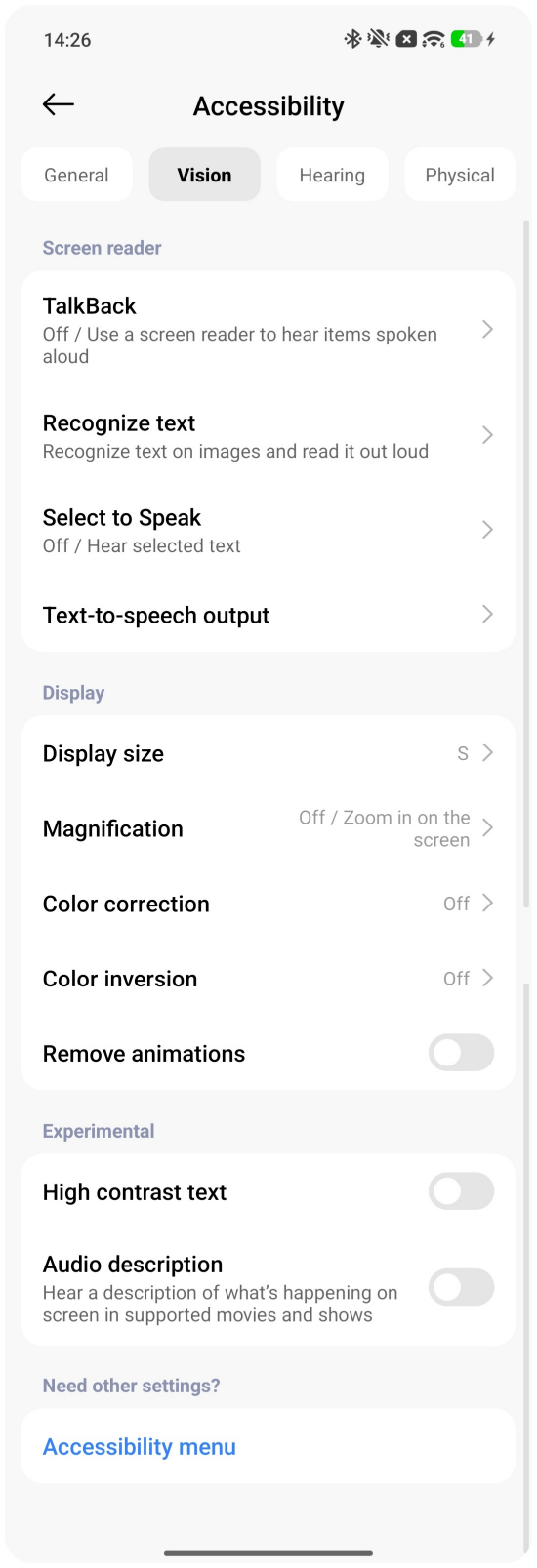This screenshot has width=537, height=1568.
Task: Open Display size setting
Action: pos(268,753)
